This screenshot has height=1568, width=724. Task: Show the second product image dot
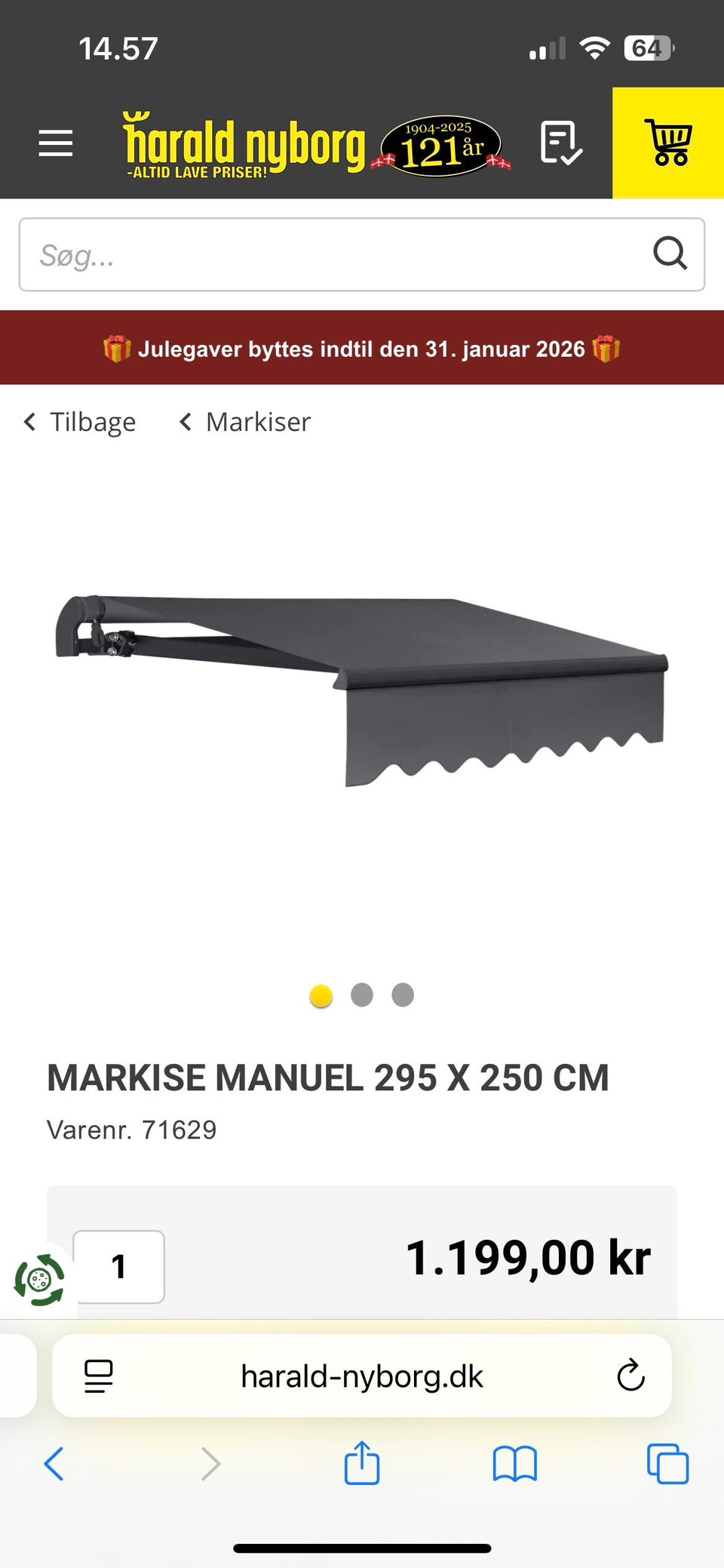[x=362, y=995]
